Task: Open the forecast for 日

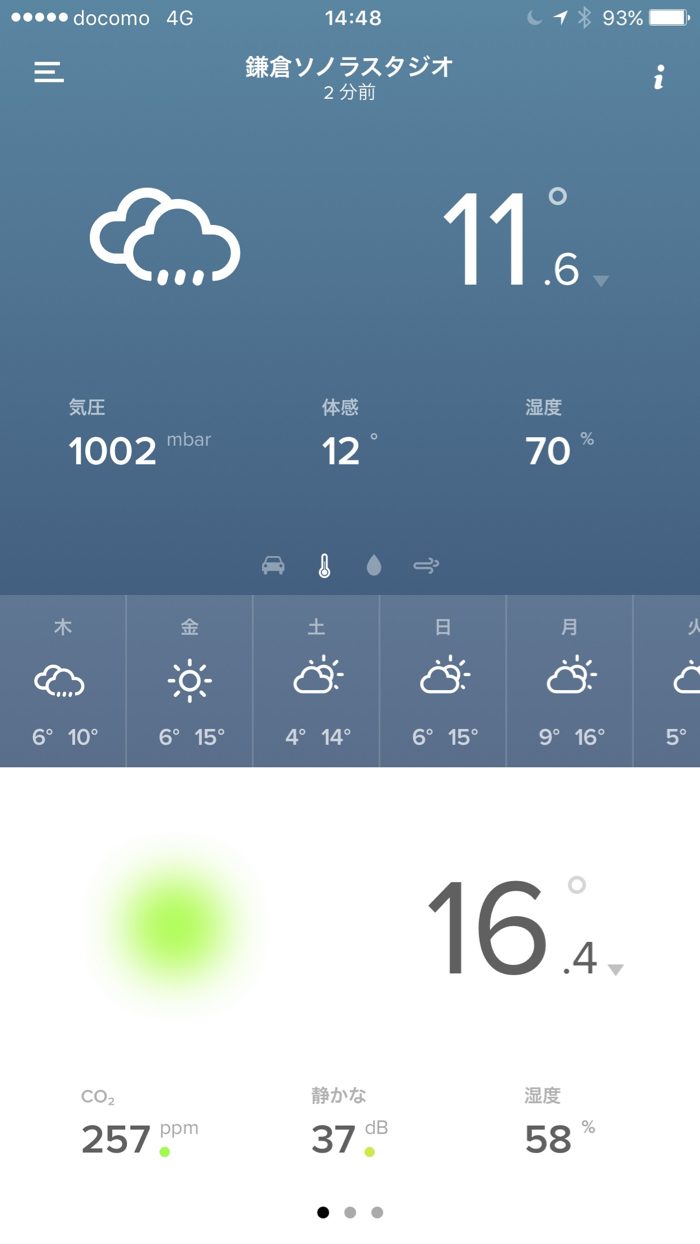Action: (443, 681)
